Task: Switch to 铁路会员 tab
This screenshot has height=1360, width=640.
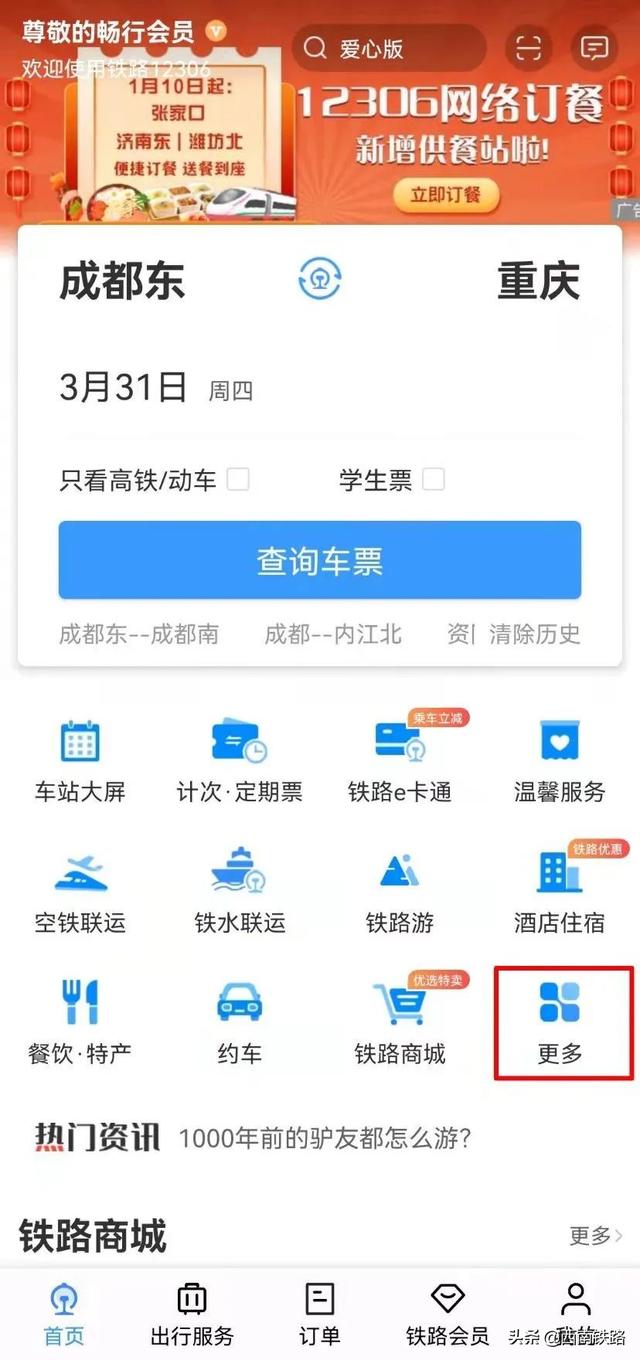Action: click(x=447, y=1314)
